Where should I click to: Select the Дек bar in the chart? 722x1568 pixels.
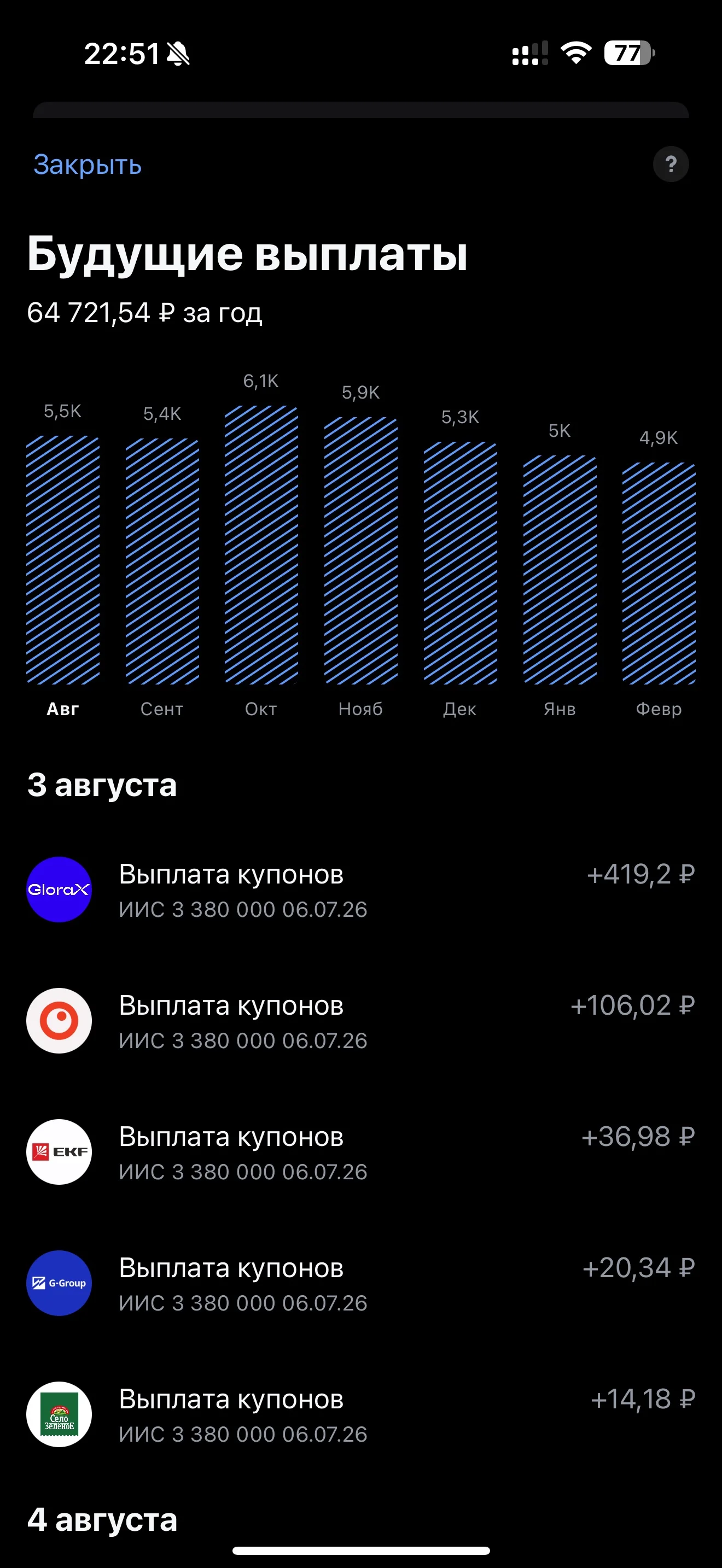point(460,563)
